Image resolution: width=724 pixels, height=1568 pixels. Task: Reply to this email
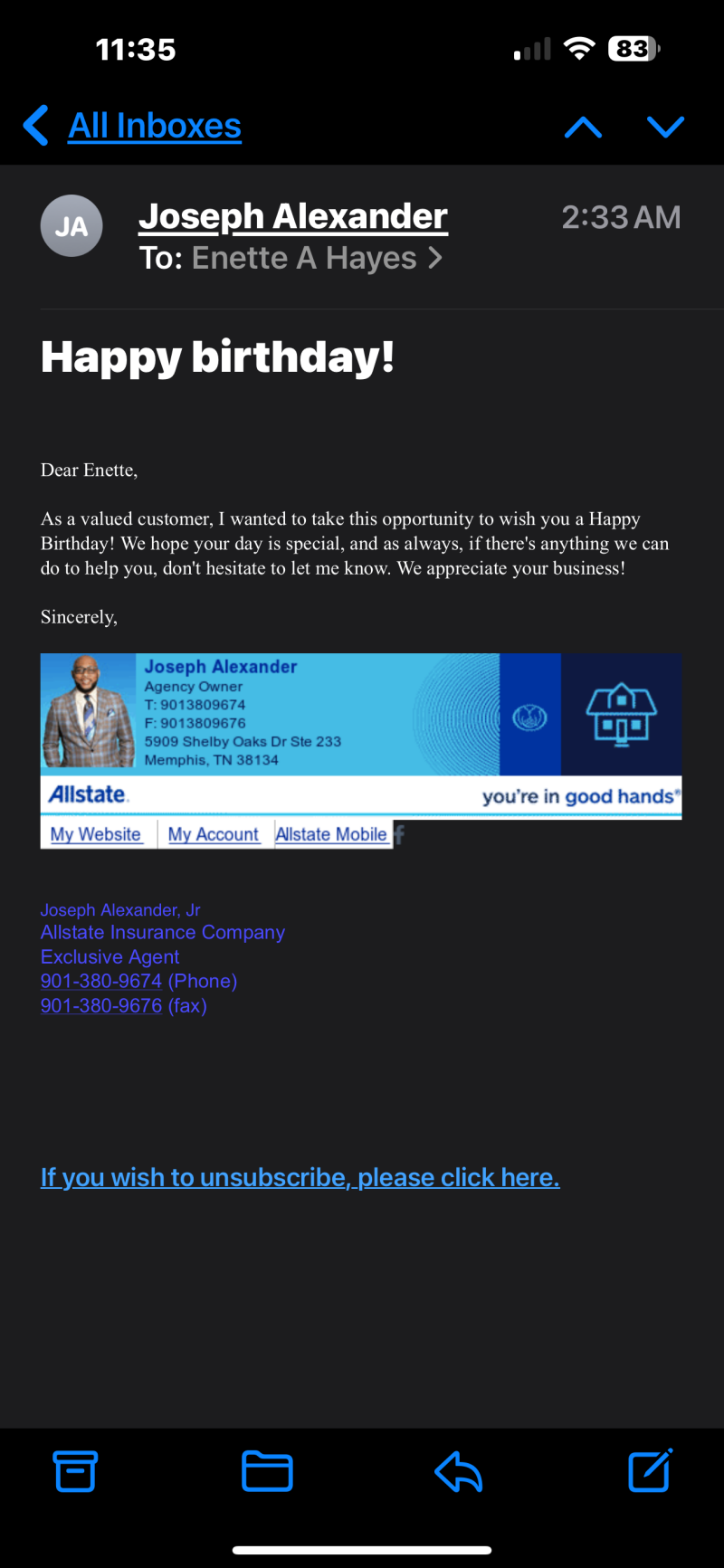pyautogui.click(x=459, y=1470)
